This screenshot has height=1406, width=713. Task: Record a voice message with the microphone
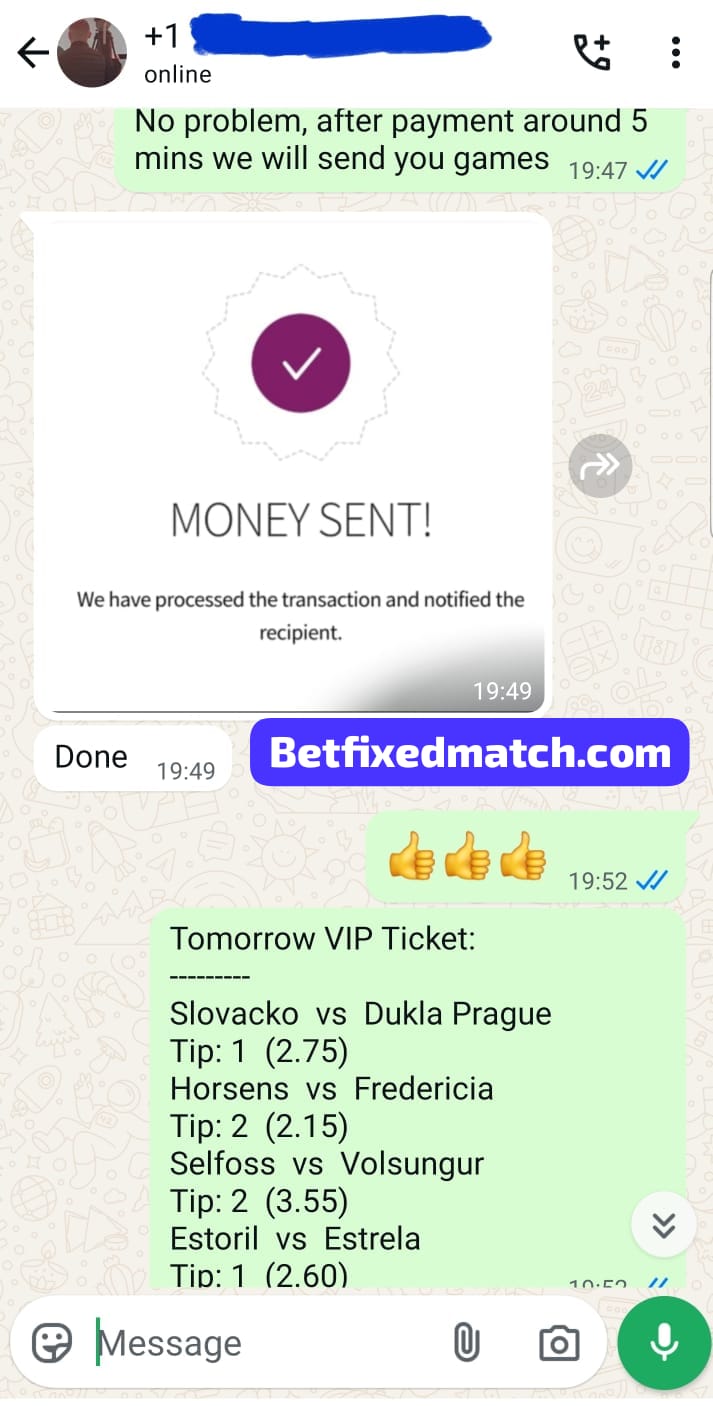tap(664, 1344)
